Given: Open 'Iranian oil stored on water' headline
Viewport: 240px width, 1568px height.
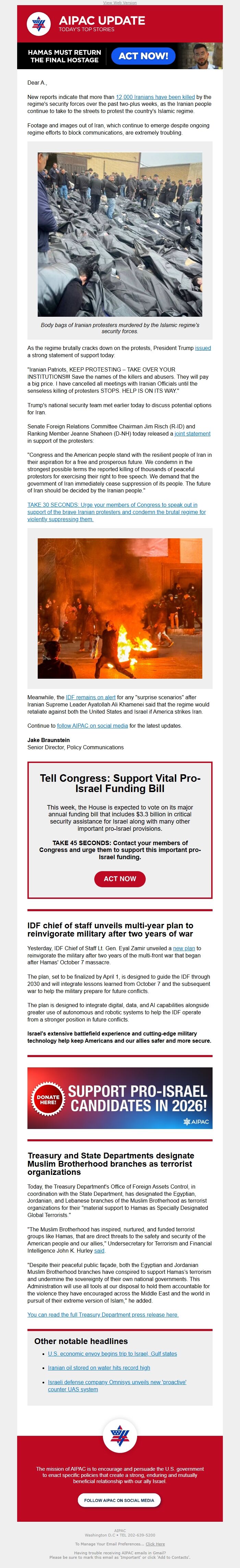Looking at the screenshot, I should point(99,1368).
